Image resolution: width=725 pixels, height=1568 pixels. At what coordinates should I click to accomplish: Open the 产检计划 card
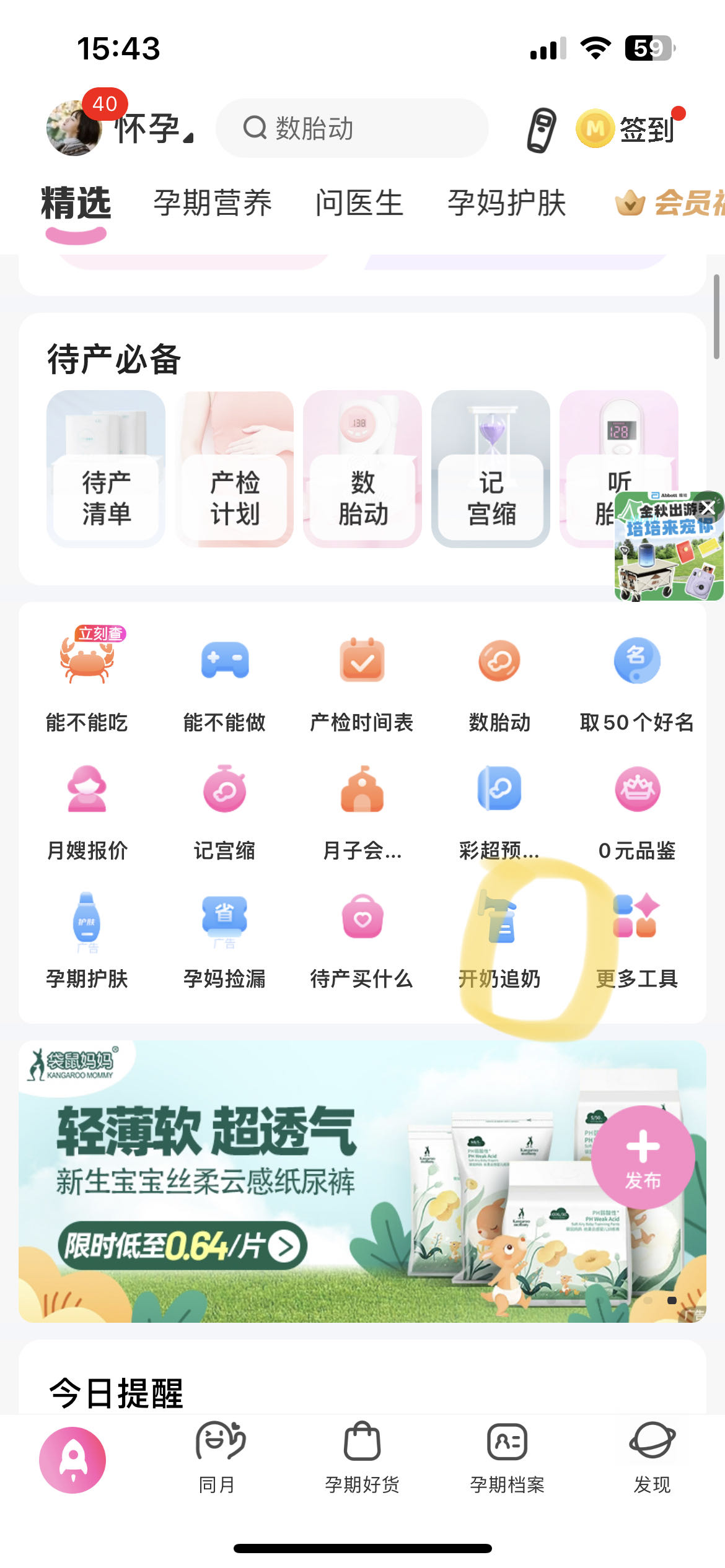coord(234,469)
